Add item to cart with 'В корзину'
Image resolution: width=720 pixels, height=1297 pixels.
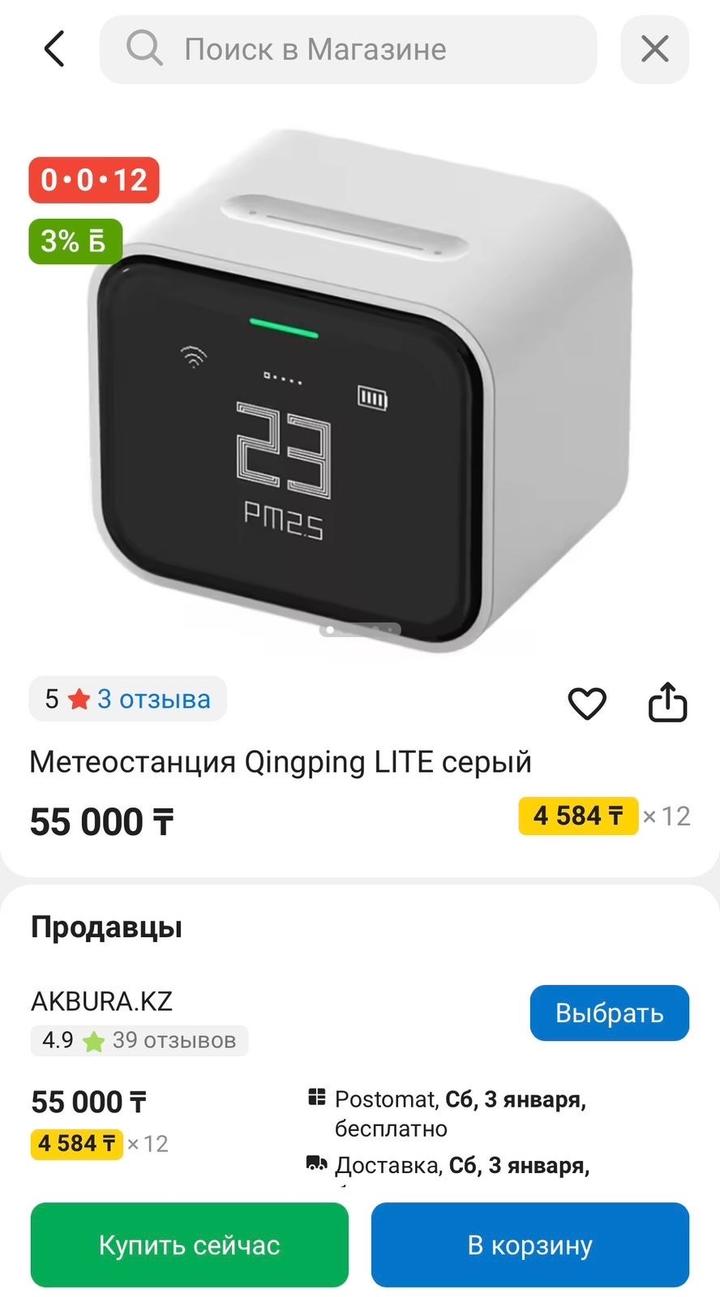[530, 1245]
